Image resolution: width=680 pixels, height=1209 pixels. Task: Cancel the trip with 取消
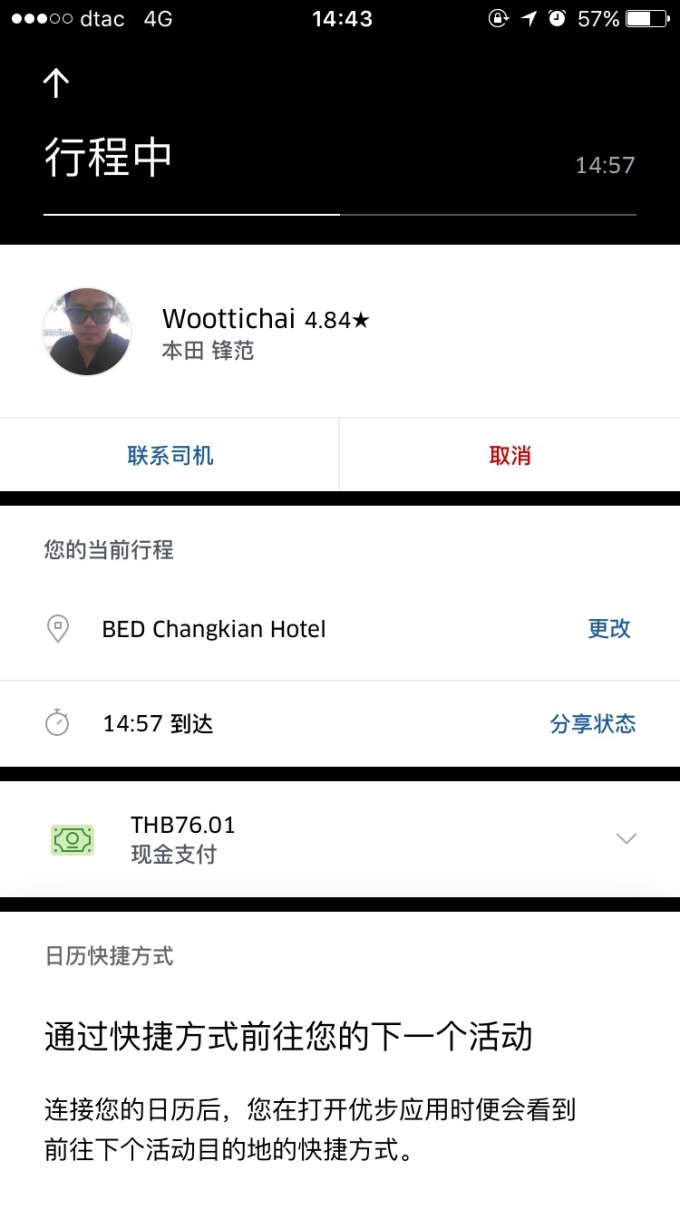pos(510,456)
